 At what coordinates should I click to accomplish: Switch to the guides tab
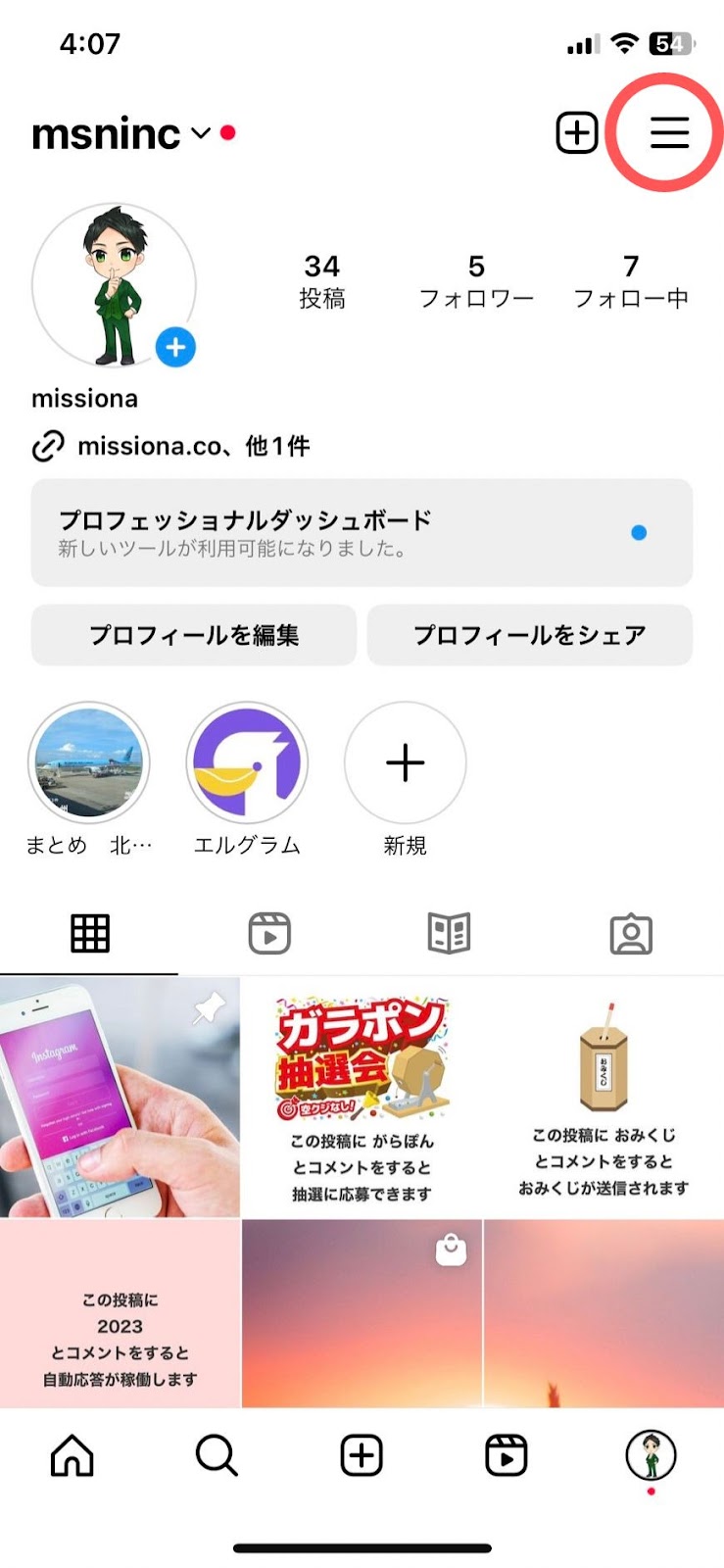tap(450, 934)
